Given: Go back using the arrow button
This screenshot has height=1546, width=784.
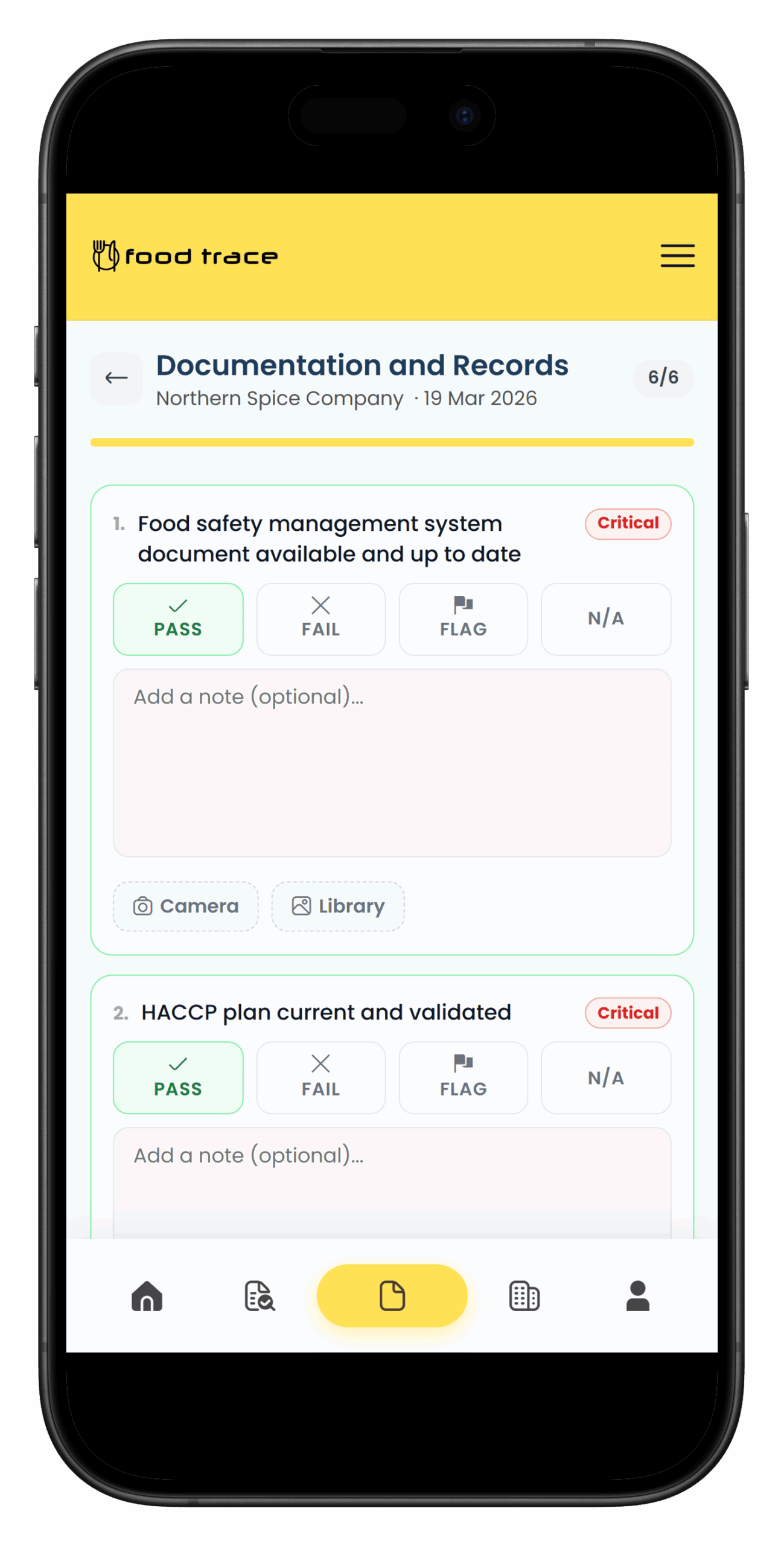Looking at the screenshot, I should click(116, 378).
